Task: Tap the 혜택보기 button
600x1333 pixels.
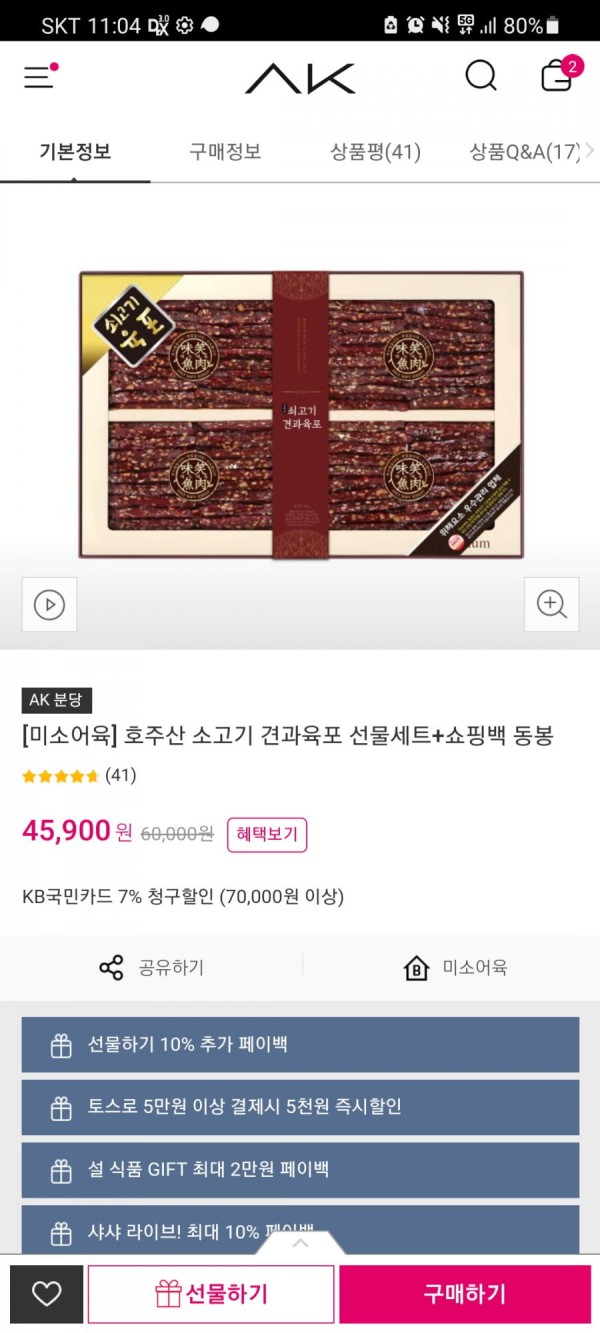Action: (267, 835)
